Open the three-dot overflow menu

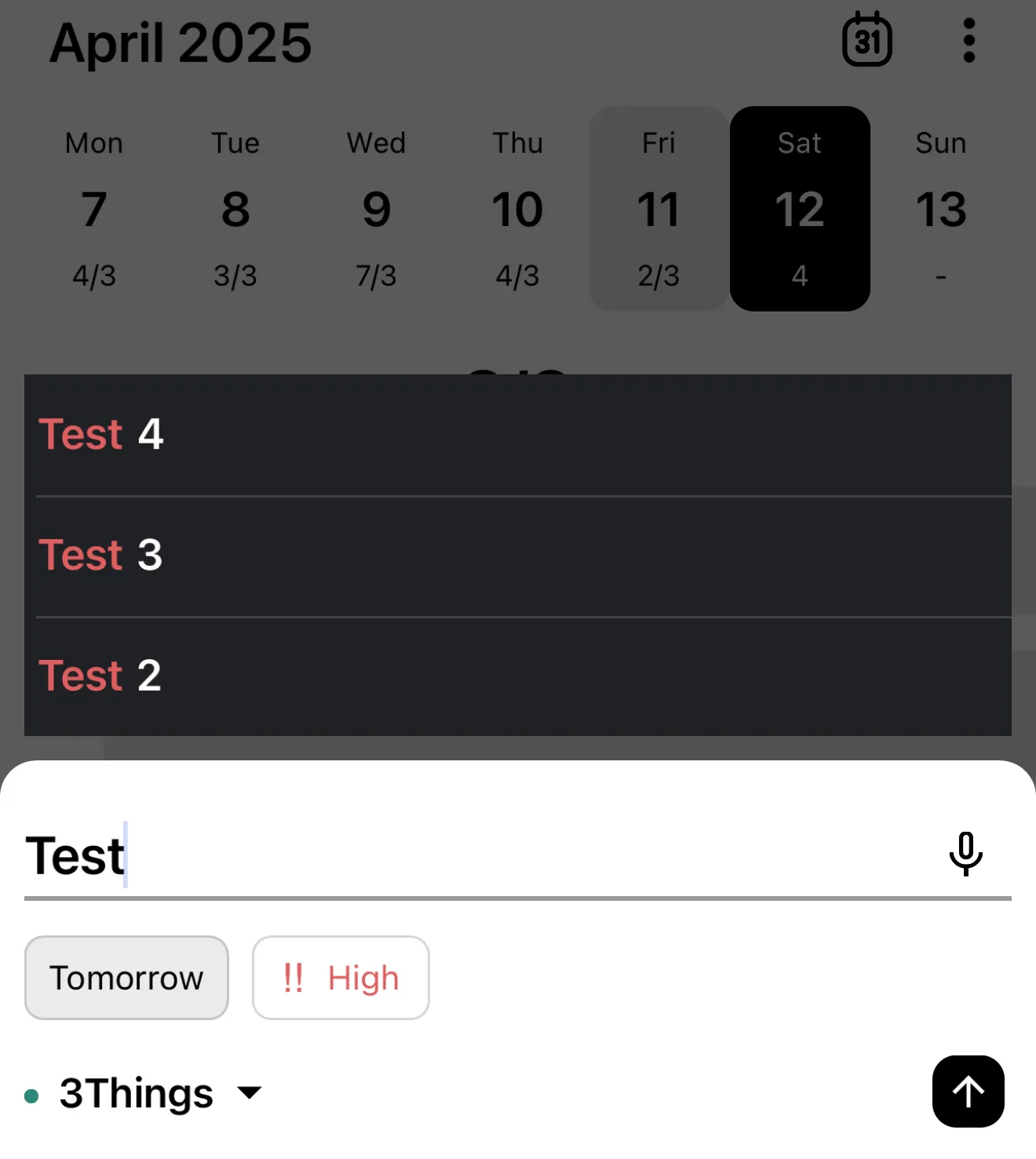tap(969, 40)
